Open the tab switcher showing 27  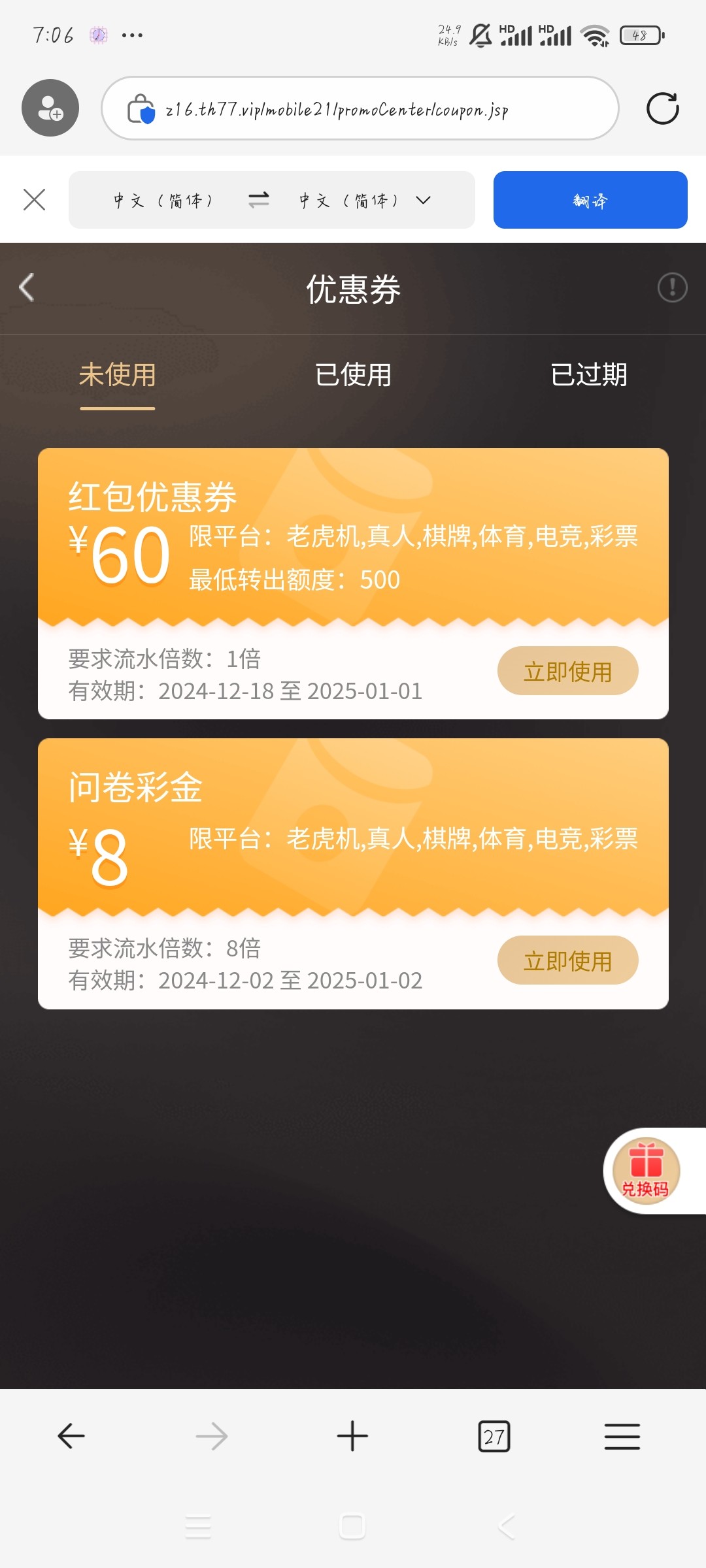click(x=494, y=1436)
